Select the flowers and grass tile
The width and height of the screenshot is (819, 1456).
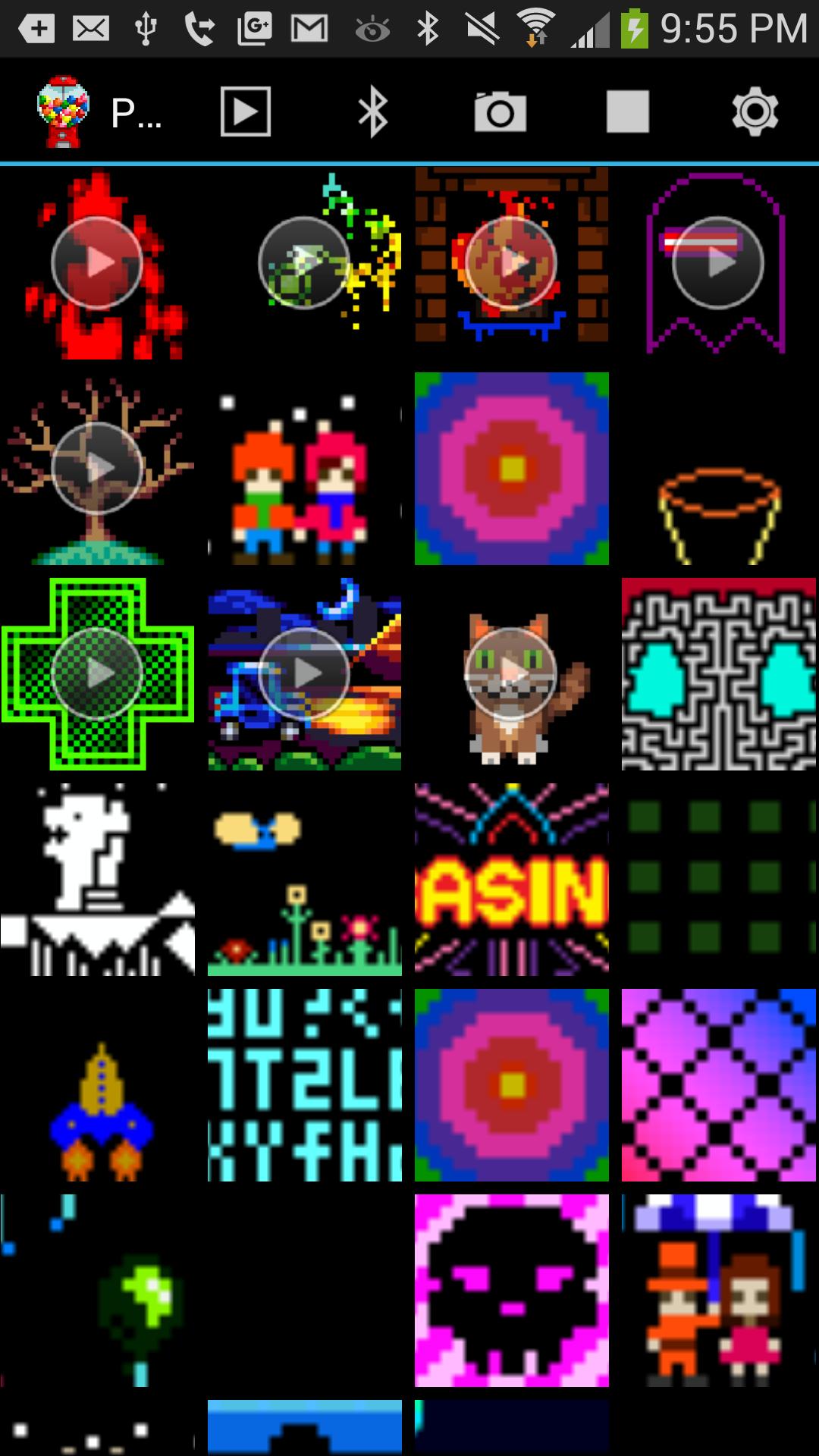(305, 880)
